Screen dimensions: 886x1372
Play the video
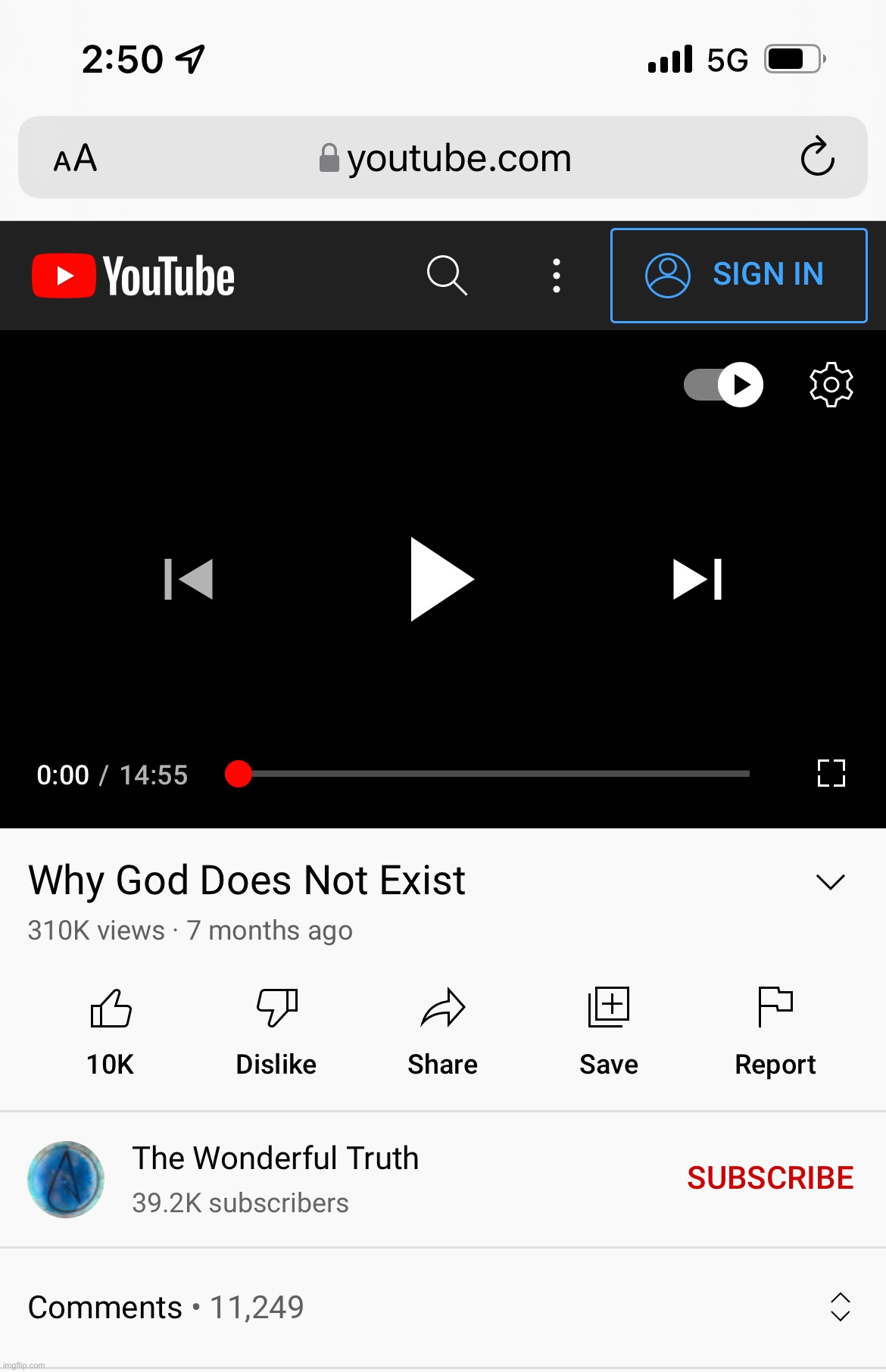442,579
